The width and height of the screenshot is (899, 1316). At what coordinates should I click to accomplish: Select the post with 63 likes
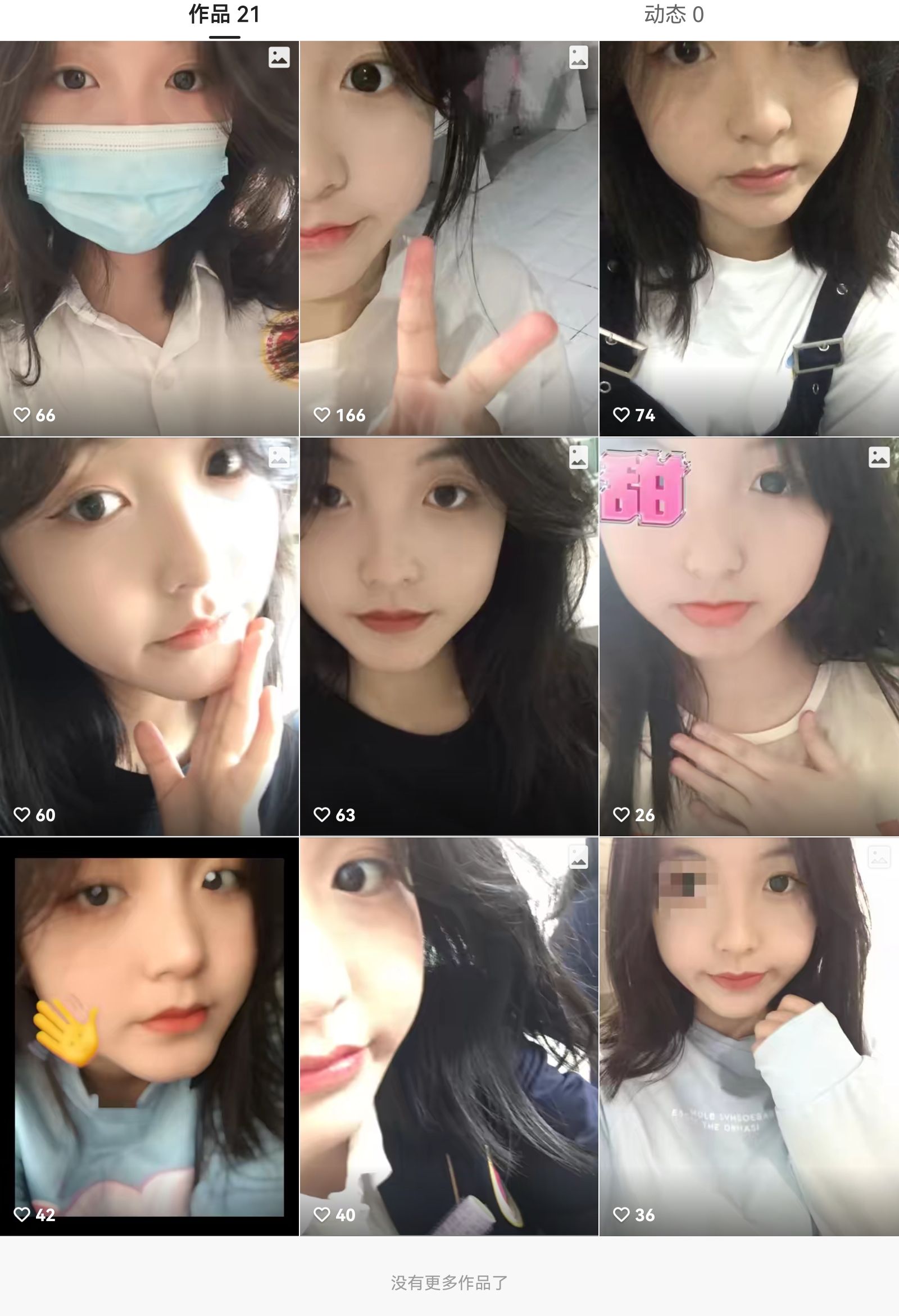click(448, 636)
